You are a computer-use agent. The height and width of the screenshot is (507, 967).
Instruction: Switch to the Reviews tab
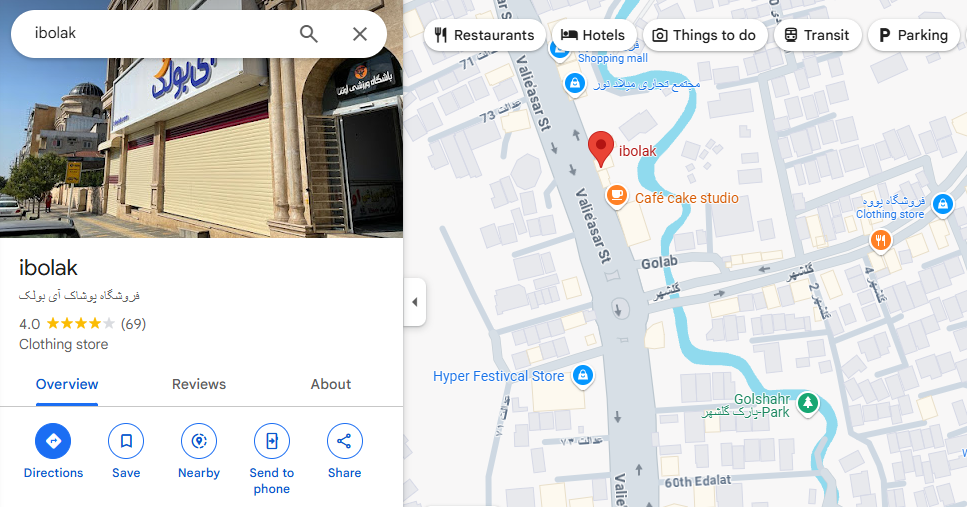coord(199,384)
